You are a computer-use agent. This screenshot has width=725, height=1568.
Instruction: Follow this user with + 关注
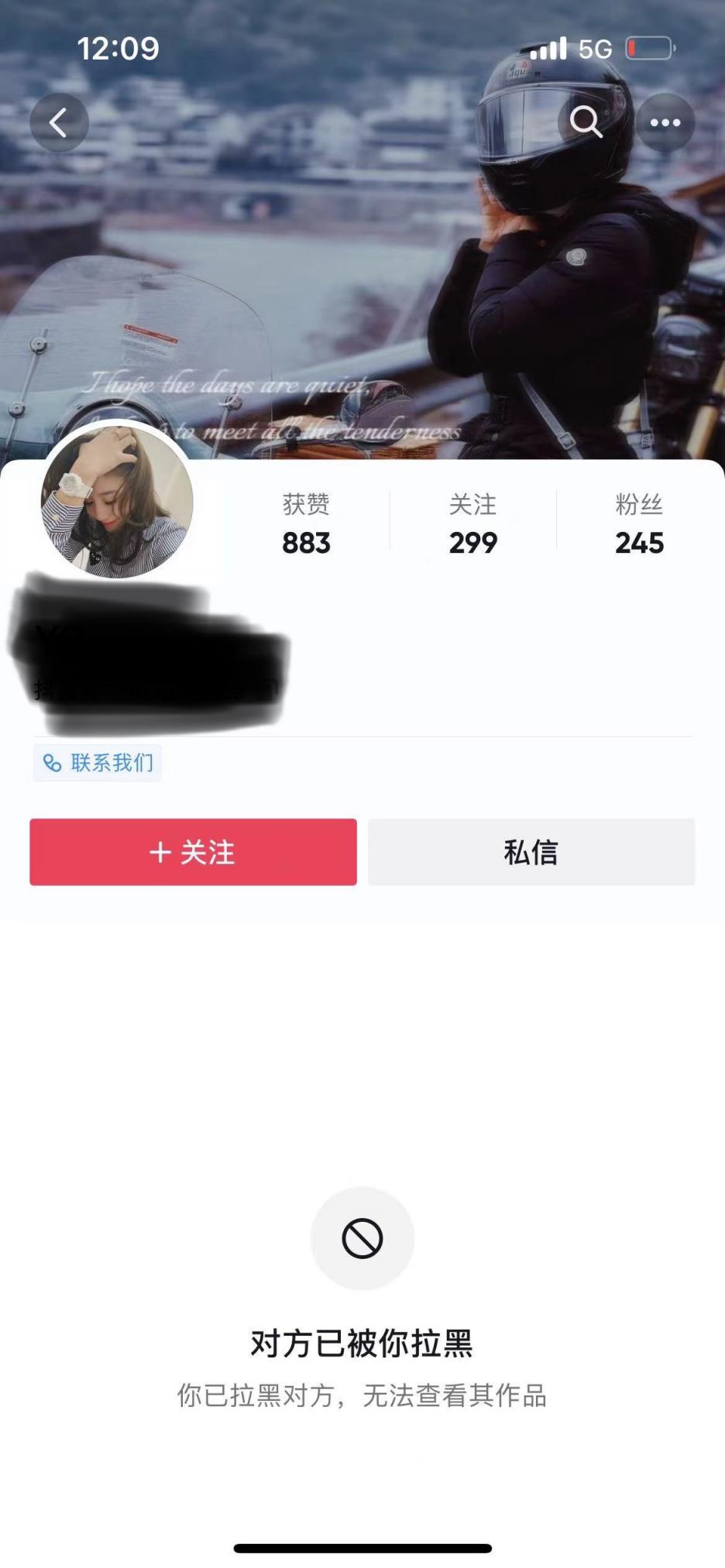193,852
